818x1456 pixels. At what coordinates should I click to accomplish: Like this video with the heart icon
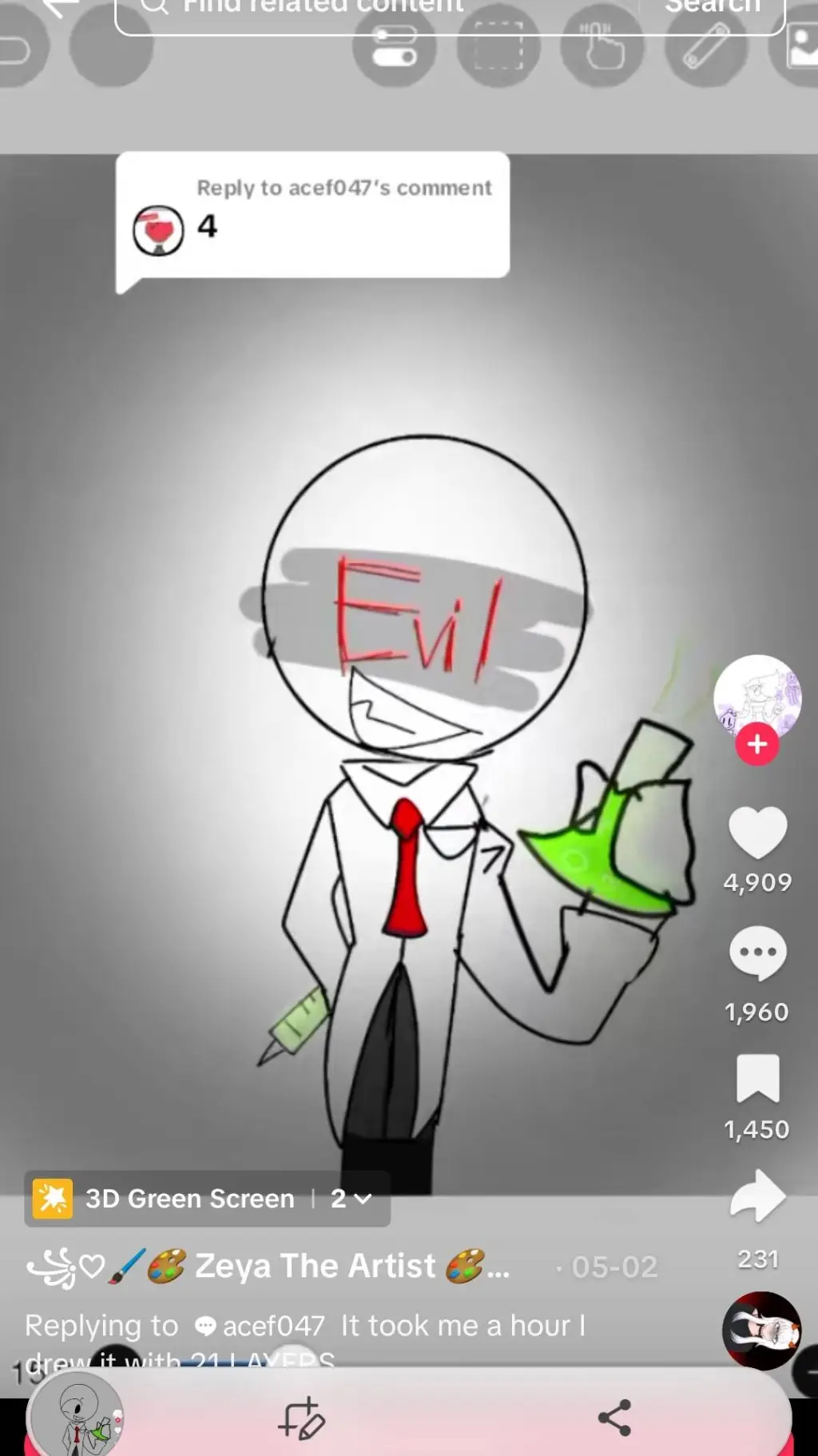(757, 833)
